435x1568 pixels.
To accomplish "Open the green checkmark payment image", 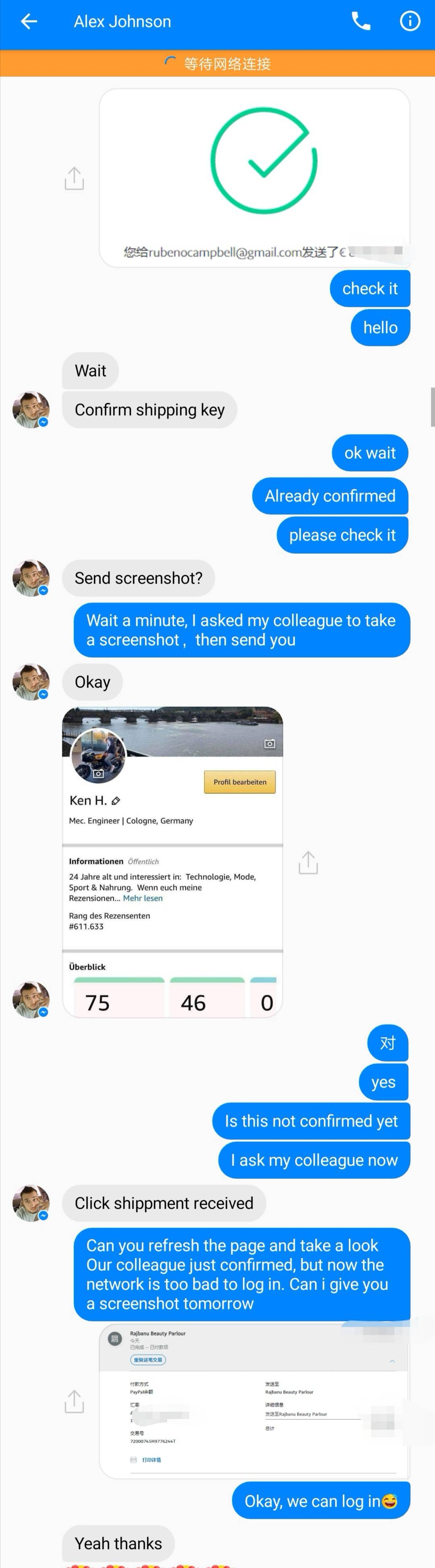I will pyautogui.click(x=254, y=177).
